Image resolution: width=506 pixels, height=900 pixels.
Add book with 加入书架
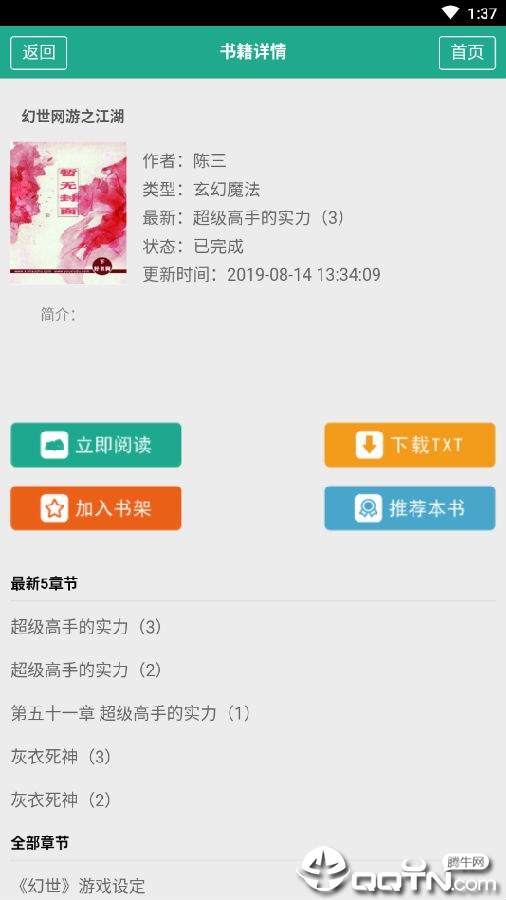(x=96, y=509)
